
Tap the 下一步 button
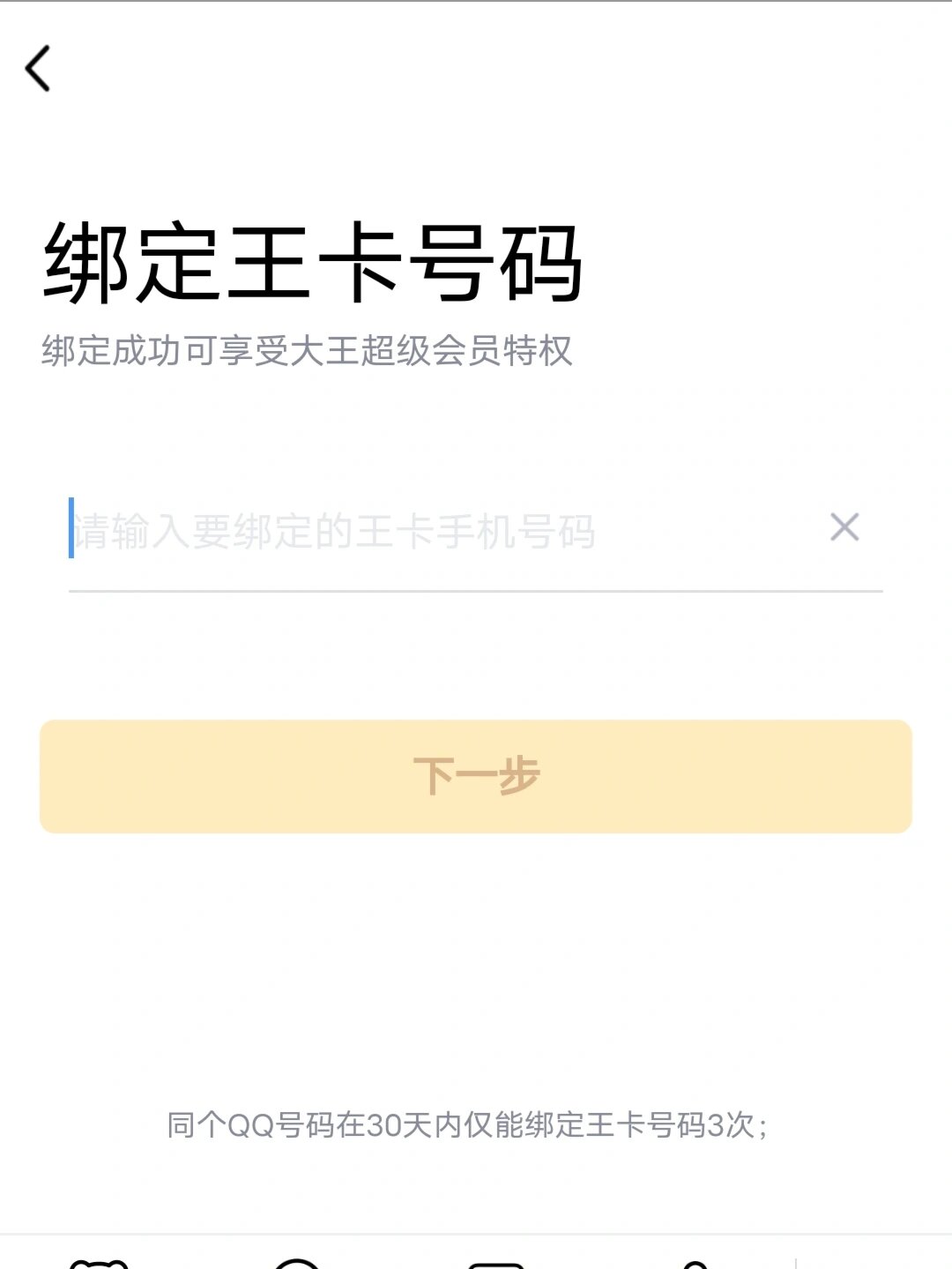pyautogui.click(x=475, y=776)
